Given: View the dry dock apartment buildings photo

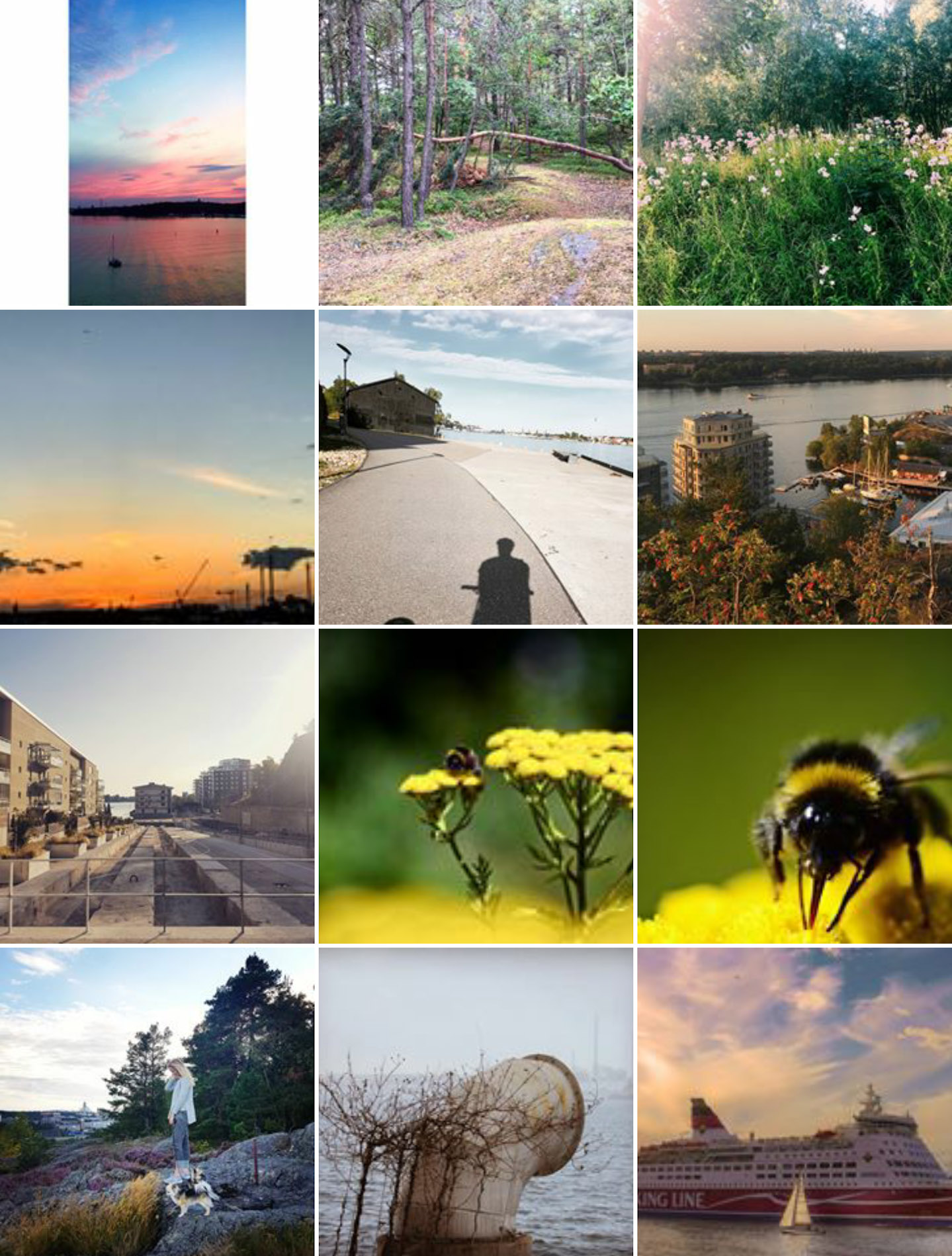Looking at the screenshot, I should pos(157,785).
